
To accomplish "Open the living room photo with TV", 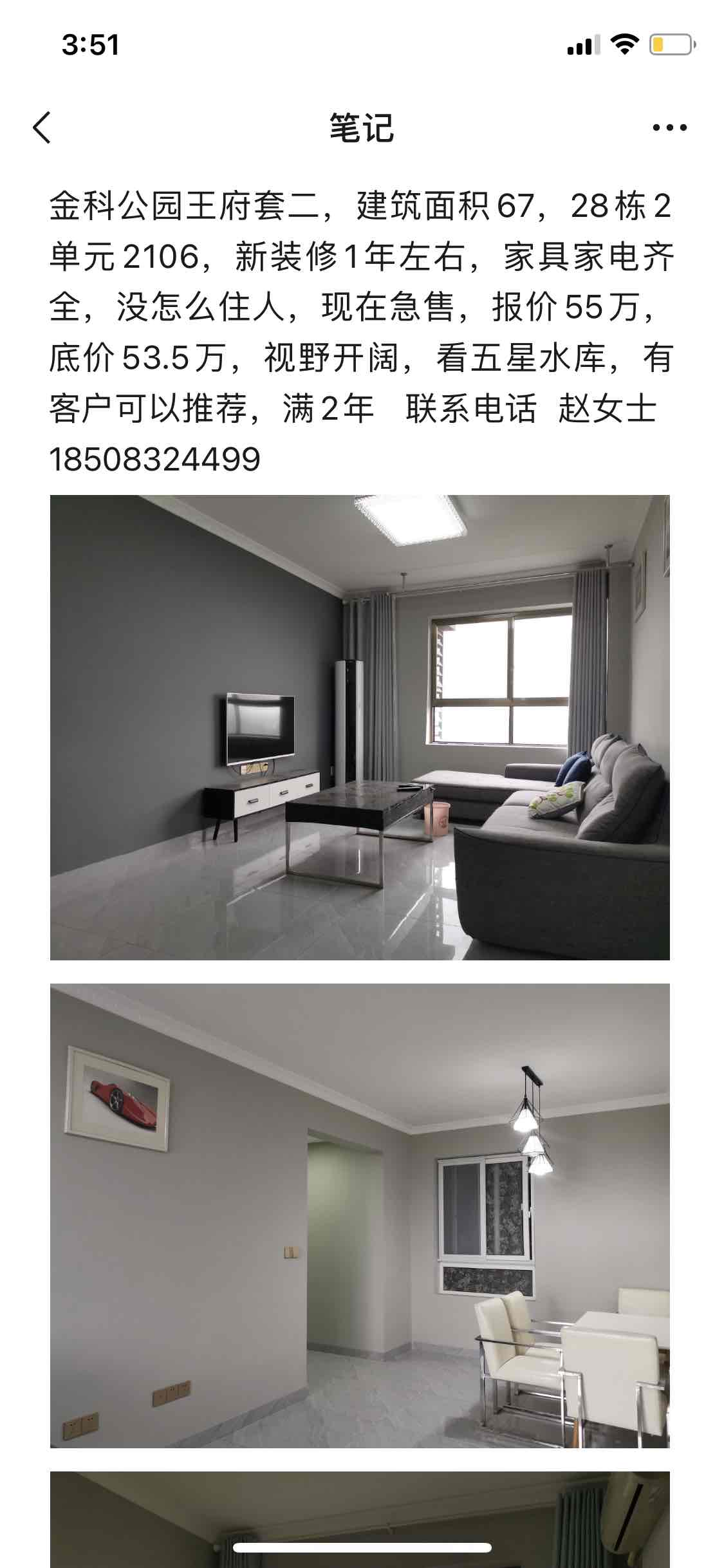I will [x=360, y=727].
